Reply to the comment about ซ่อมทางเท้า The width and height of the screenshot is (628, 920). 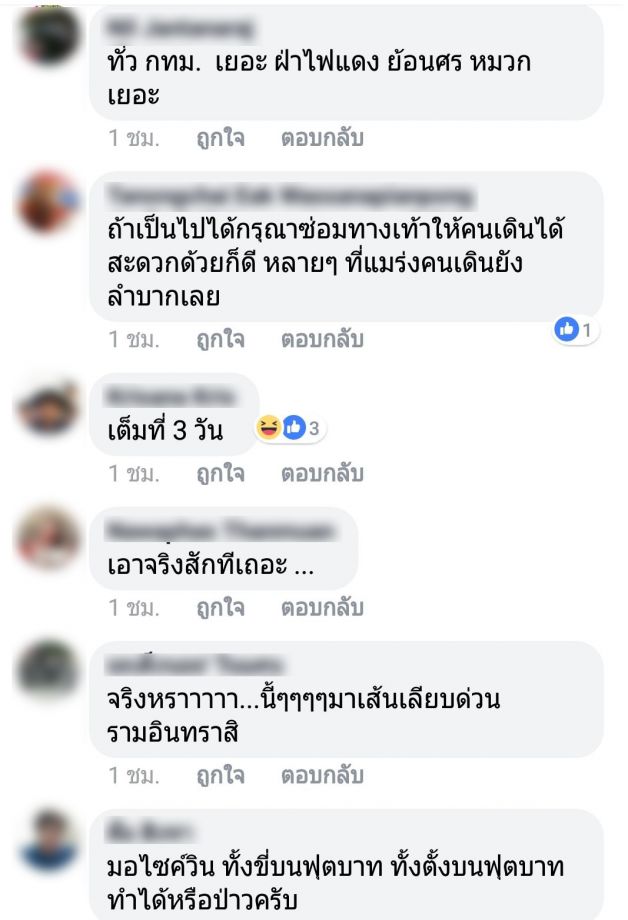321,340
